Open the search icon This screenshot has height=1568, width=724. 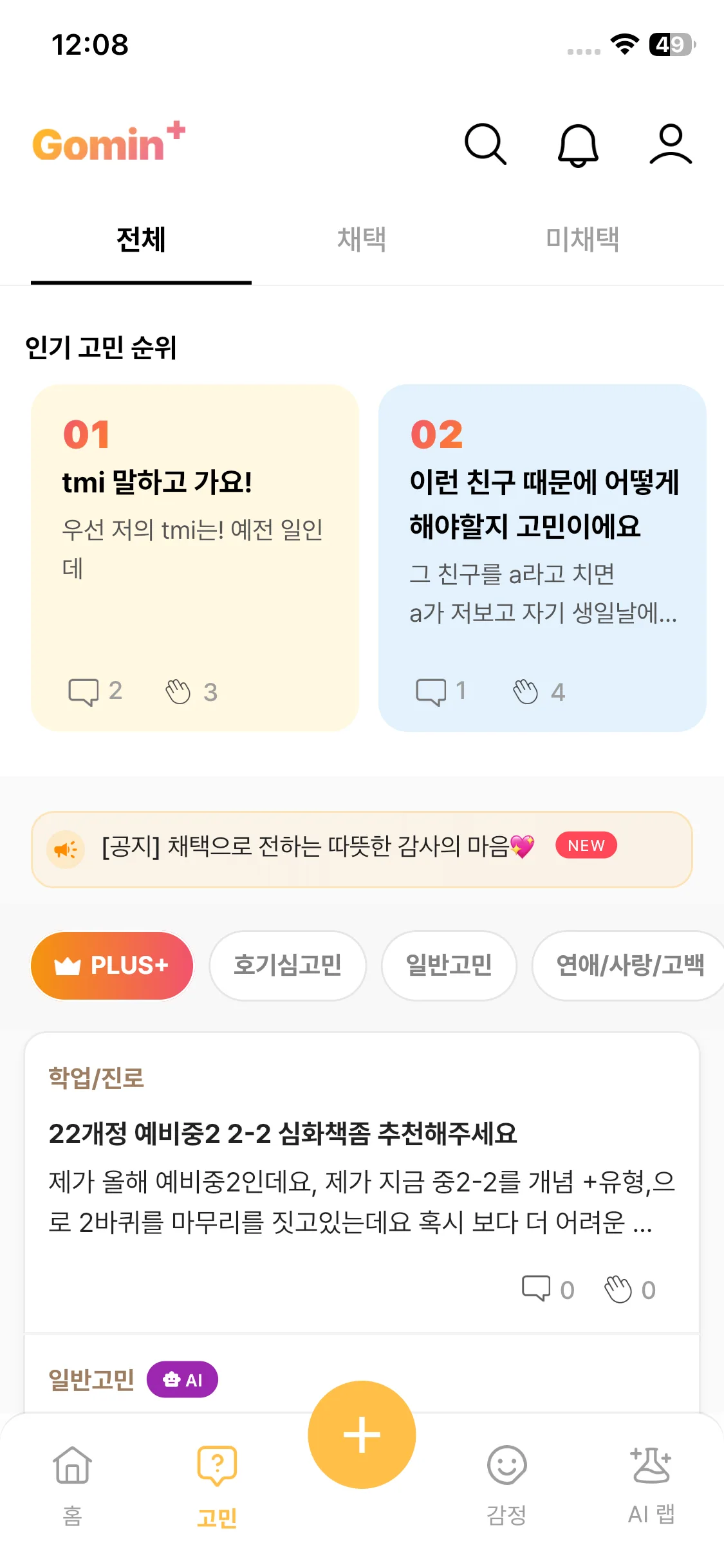coord(485,144)
